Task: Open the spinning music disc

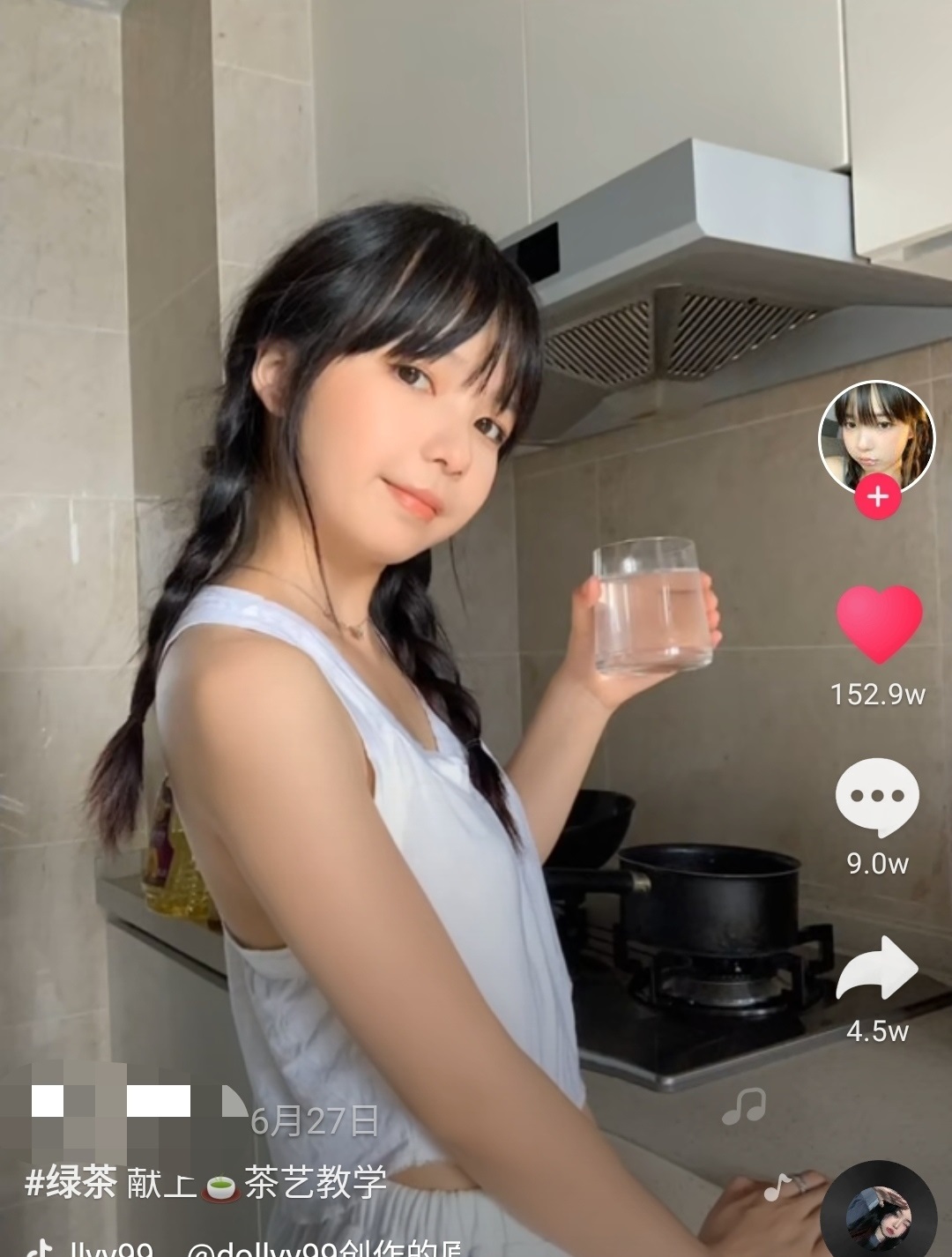Action: click(876, 1216)
